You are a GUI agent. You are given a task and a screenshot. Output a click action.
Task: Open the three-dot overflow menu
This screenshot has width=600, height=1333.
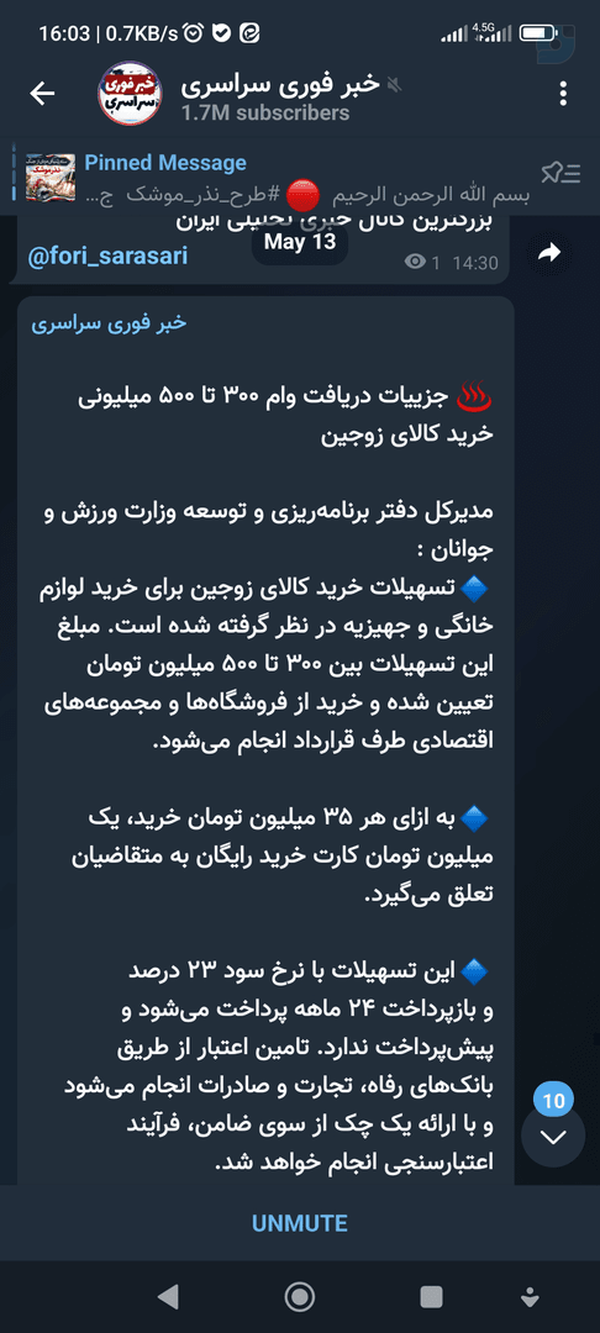tap(563, 94)
